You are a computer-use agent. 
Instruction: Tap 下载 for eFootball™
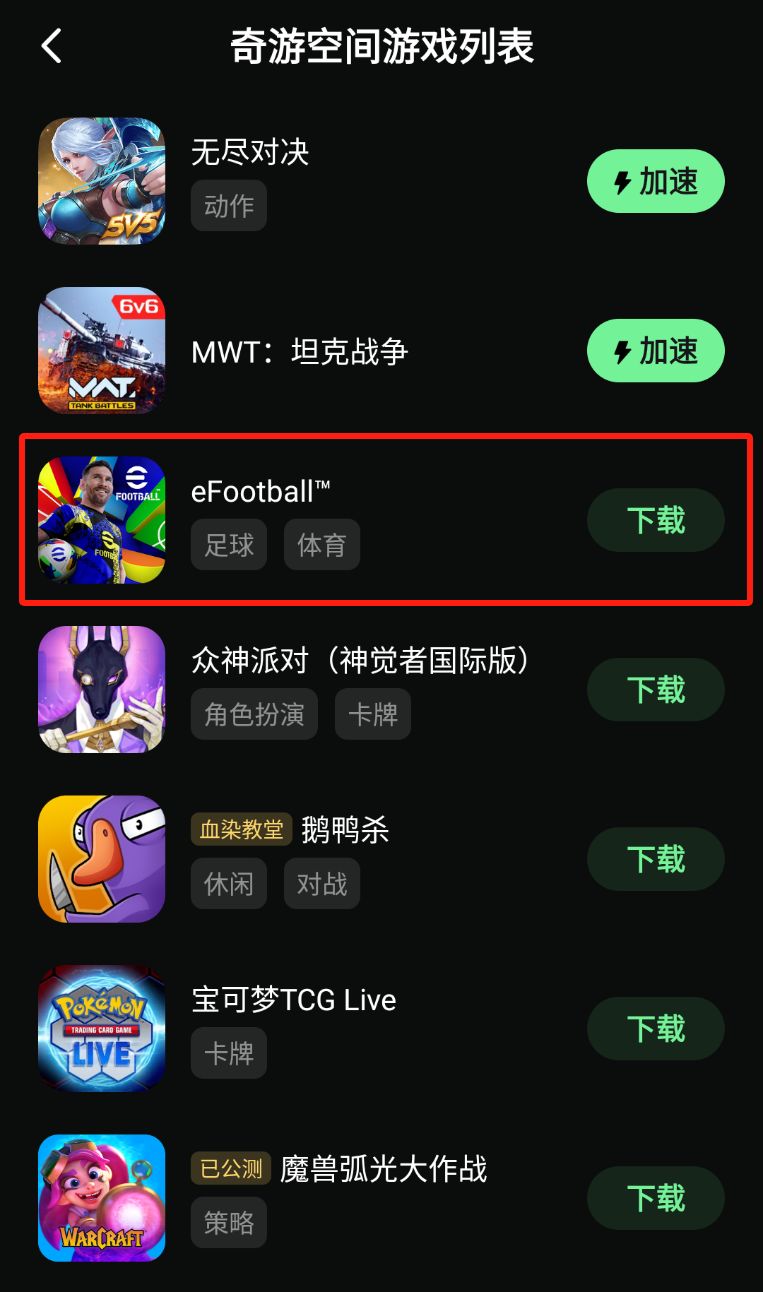tap(655, 519)
